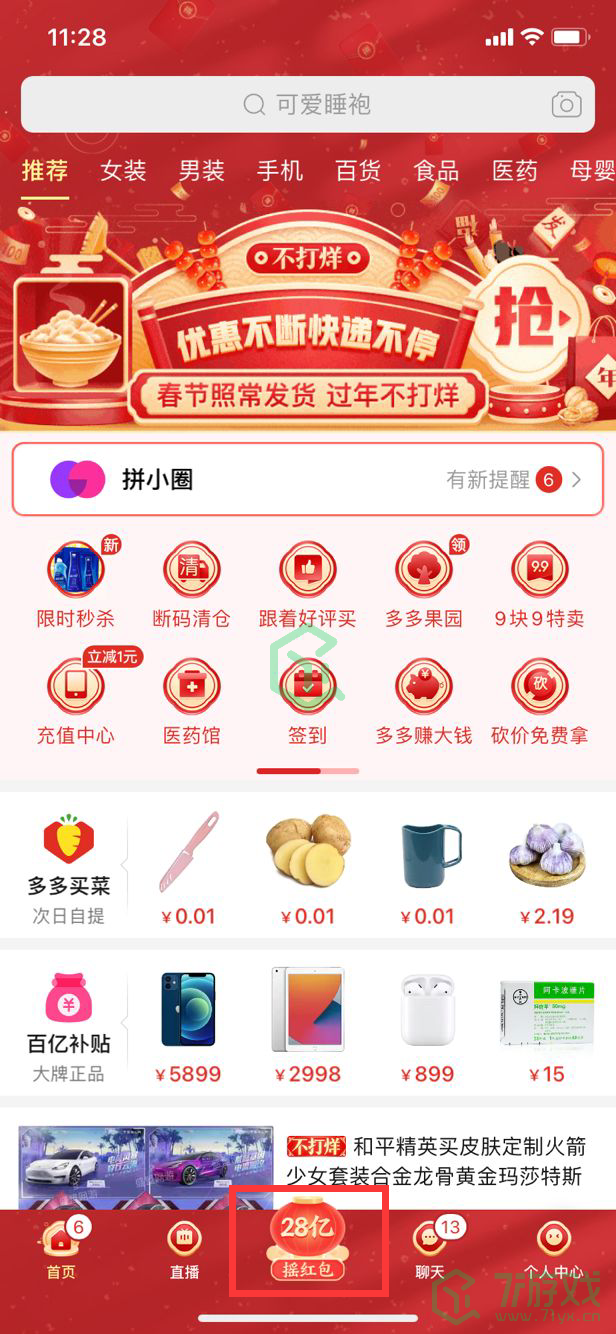616x1334 pixels.
Task: Open the 多多买菜 section
Action: point(68,870)
